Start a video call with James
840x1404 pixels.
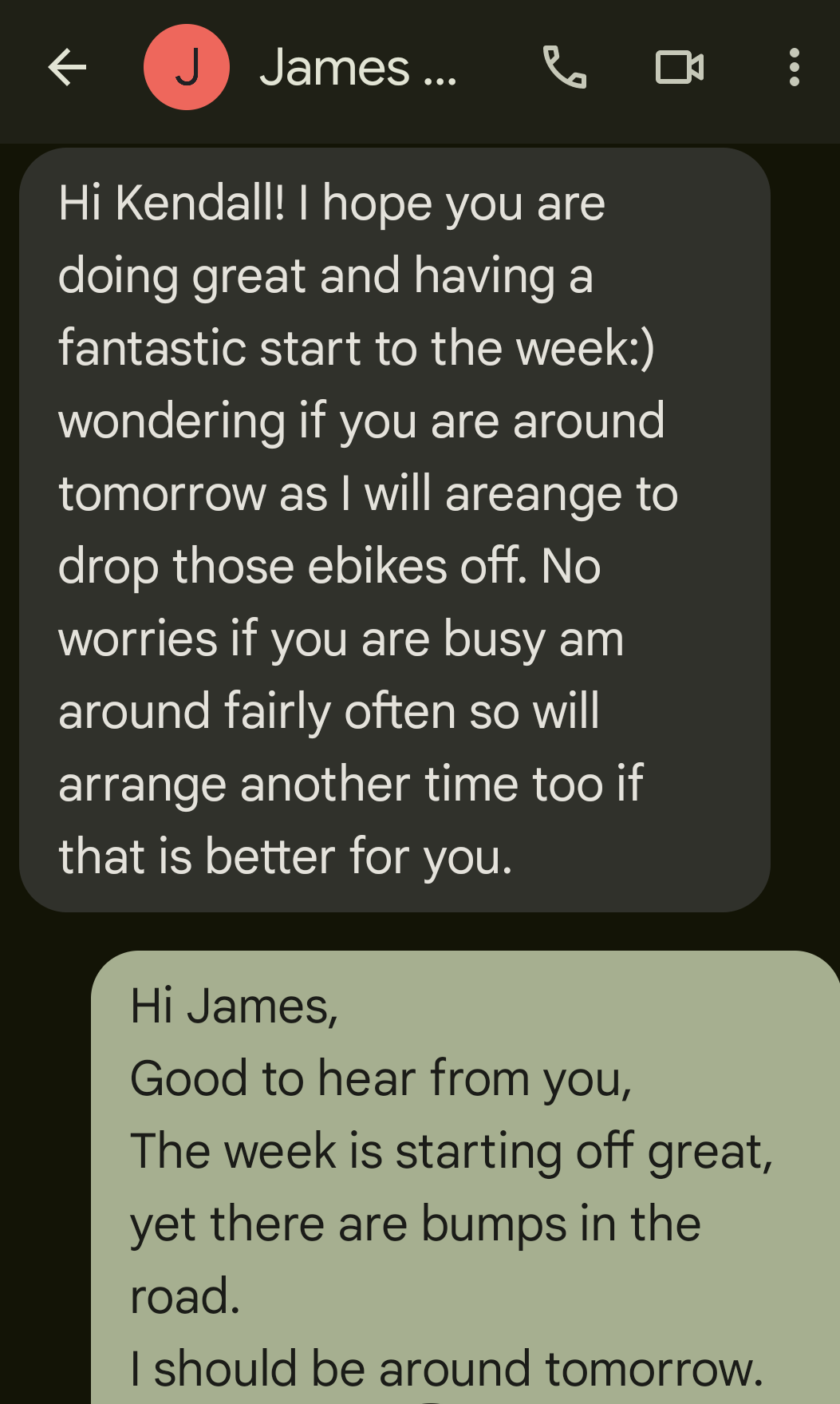[x=679, y=67]
